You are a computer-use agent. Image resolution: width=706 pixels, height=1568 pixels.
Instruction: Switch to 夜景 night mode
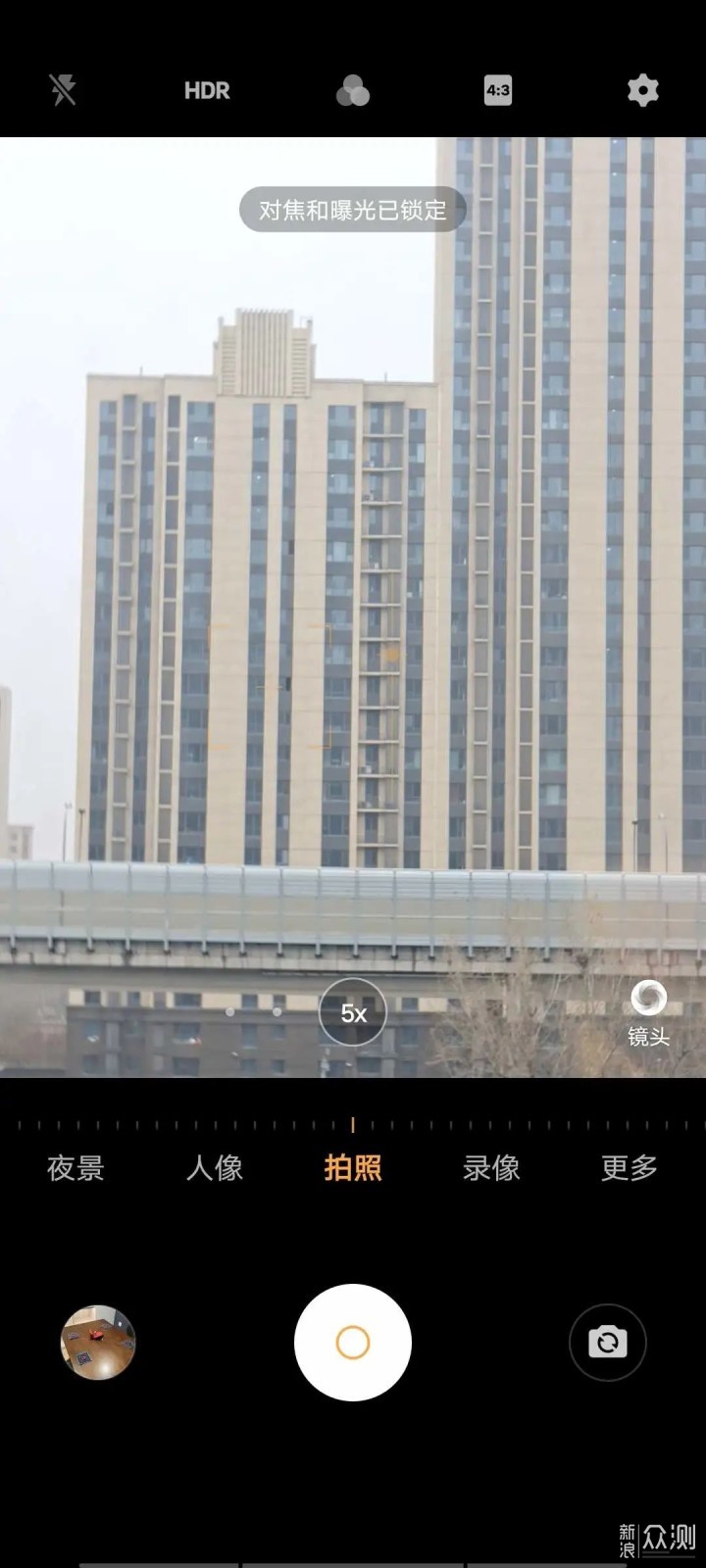click(76, 1167)
